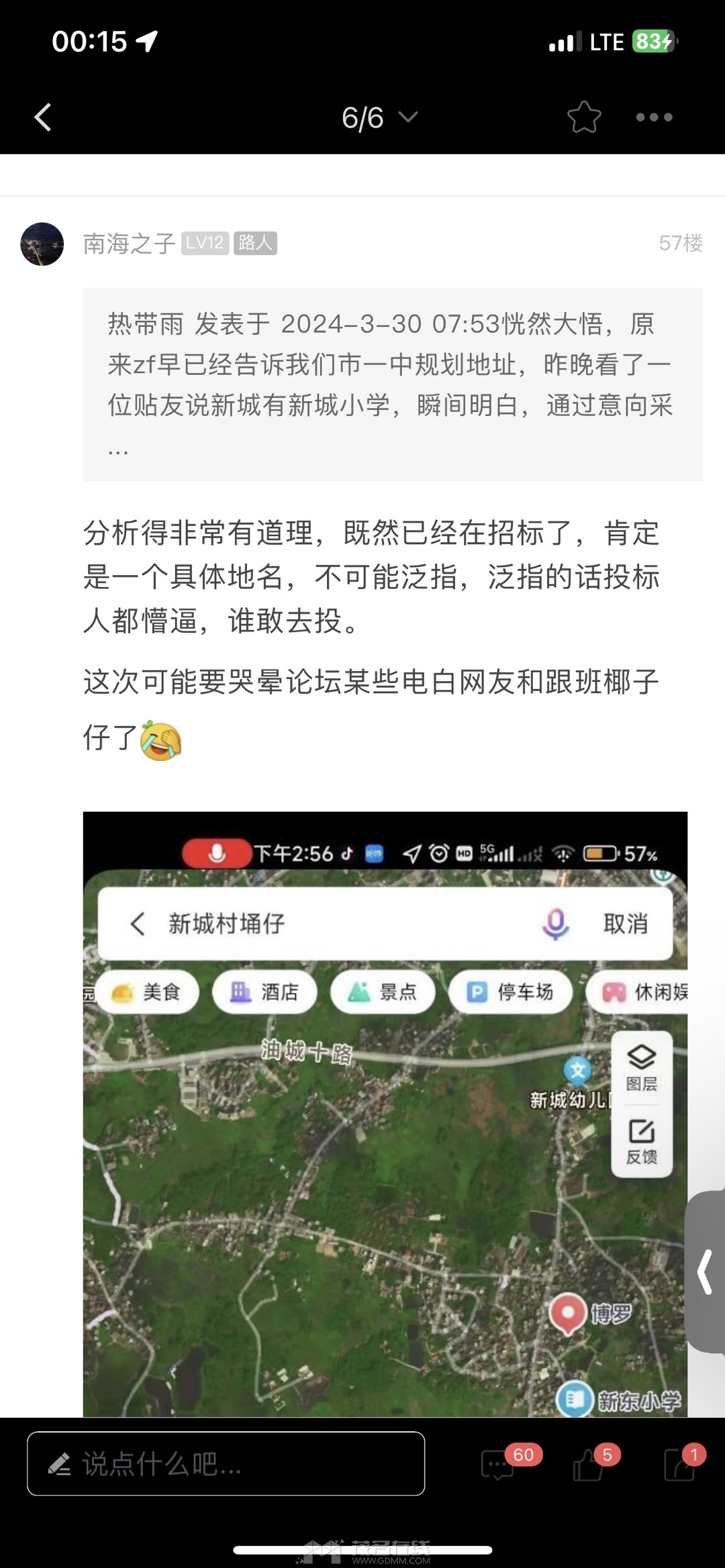Tap the 说点什么吧 reply input field

pyautogui.click(x=226, y=1463)
